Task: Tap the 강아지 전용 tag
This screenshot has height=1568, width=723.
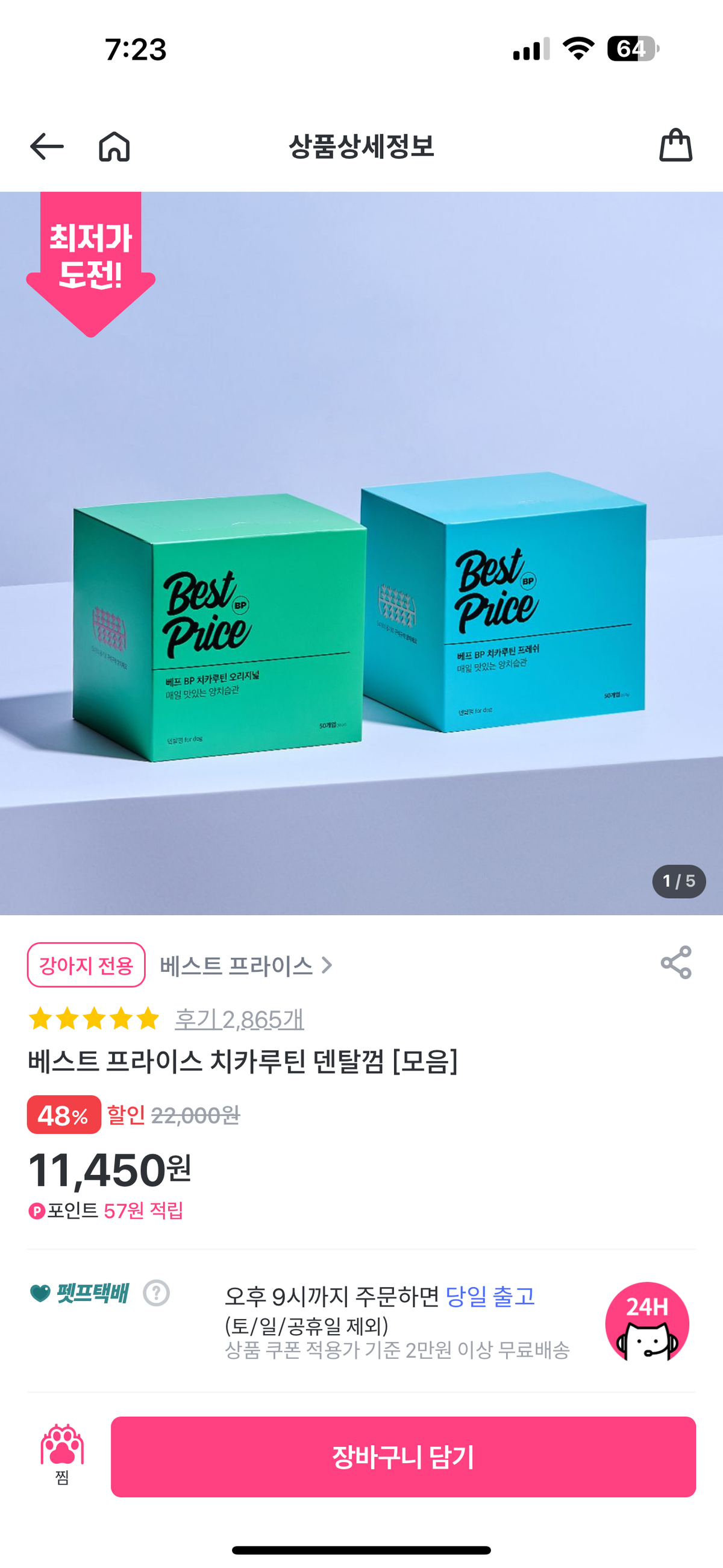Action: (86, 965)
